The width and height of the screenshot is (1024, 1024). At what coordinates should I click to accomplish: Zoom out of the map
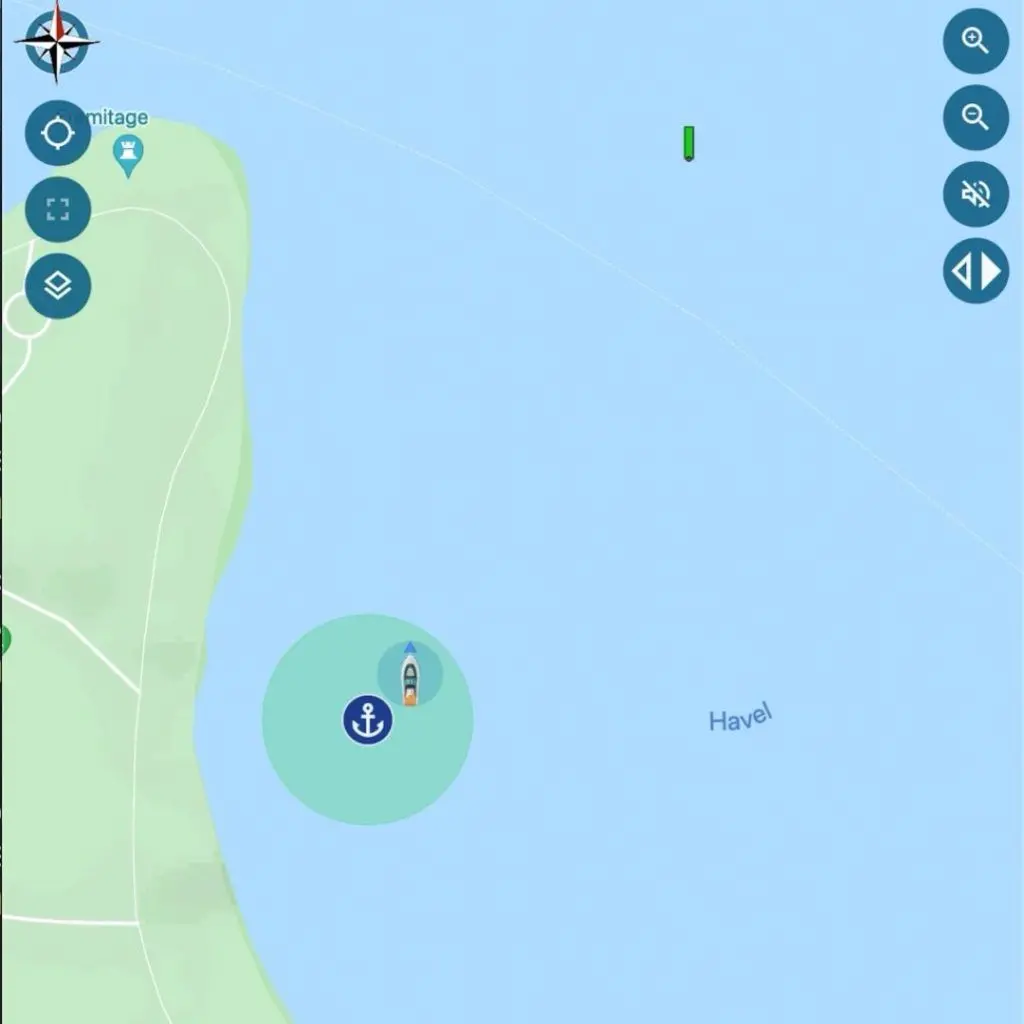coord(975,117)
